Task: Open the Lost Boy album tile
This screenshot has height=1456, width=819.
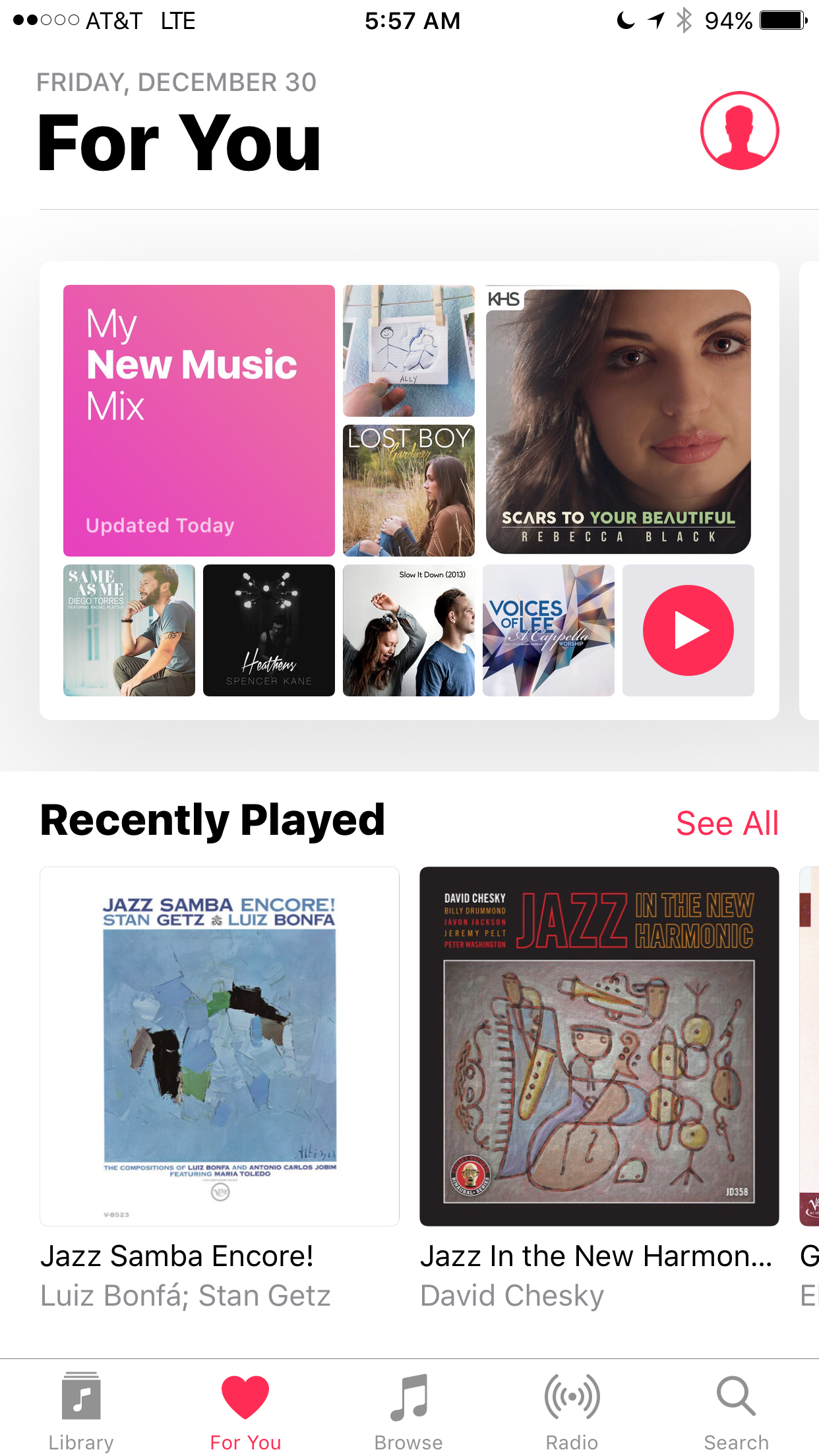Action: click(x=408, y=491)
